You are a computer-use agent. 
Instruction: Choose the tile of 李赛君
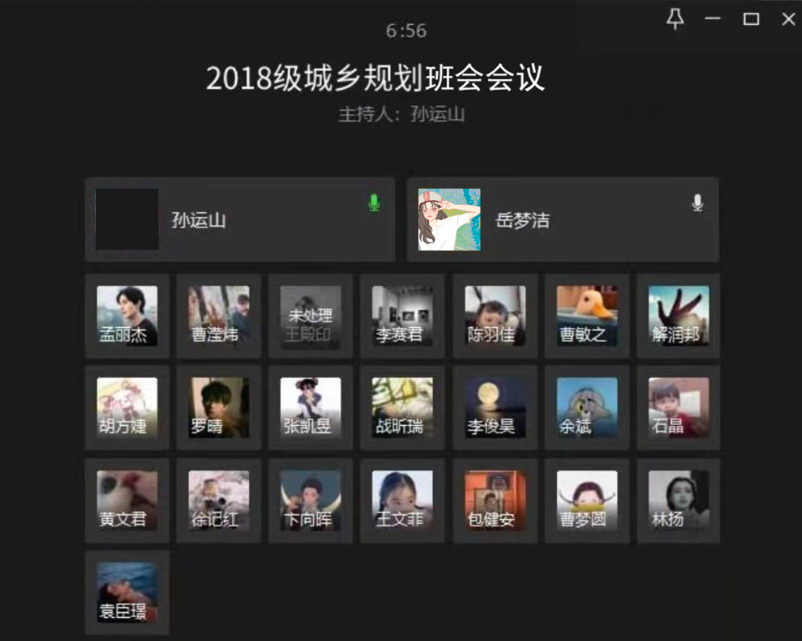[x=402, y=316]
